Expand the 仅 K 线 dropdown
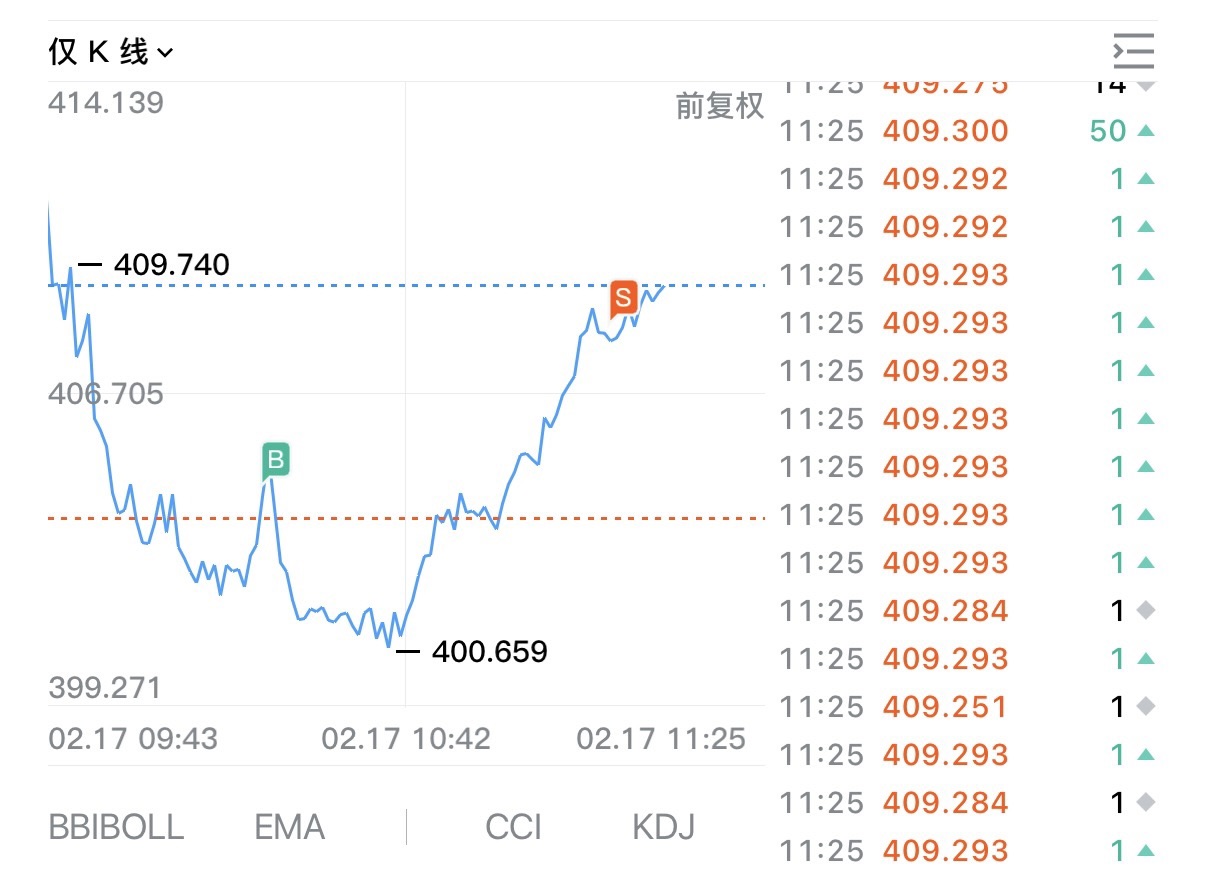The image size is (1205, 885). [111, 52]
